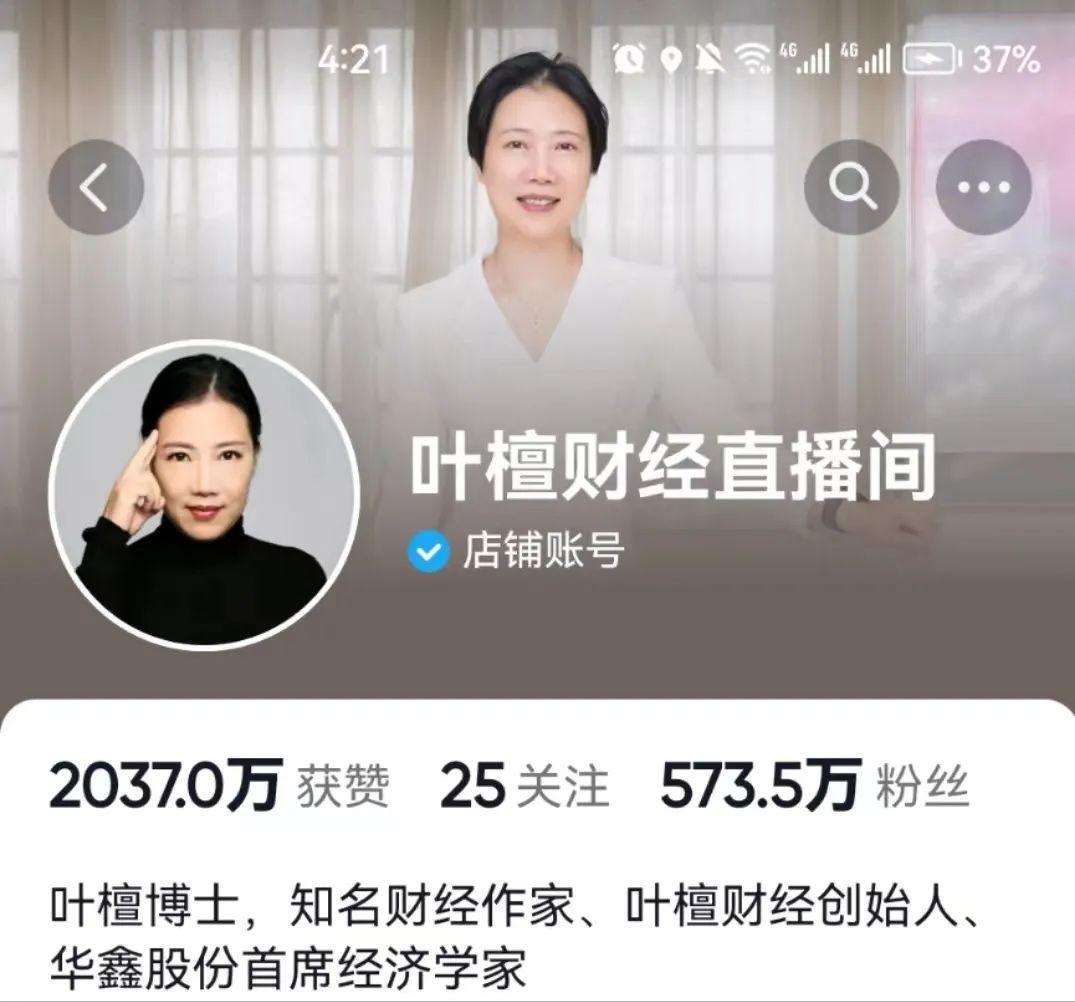Open search on this profile
Image resolution: width=1075 pixels, height=1002 pixels.
852,188
